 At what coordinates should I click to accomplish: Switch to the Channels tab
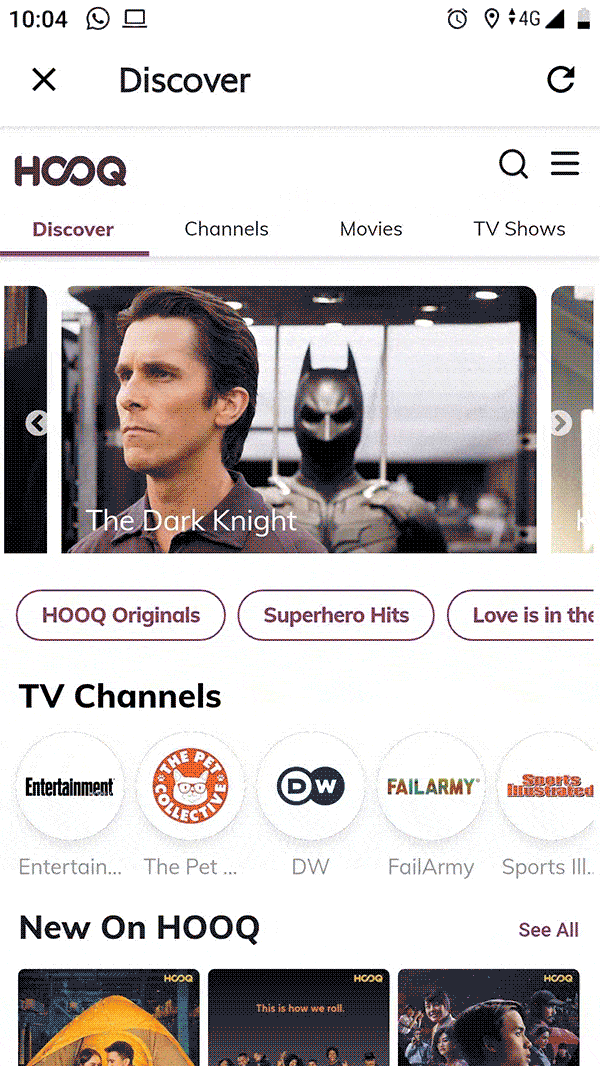coord(226,229)
